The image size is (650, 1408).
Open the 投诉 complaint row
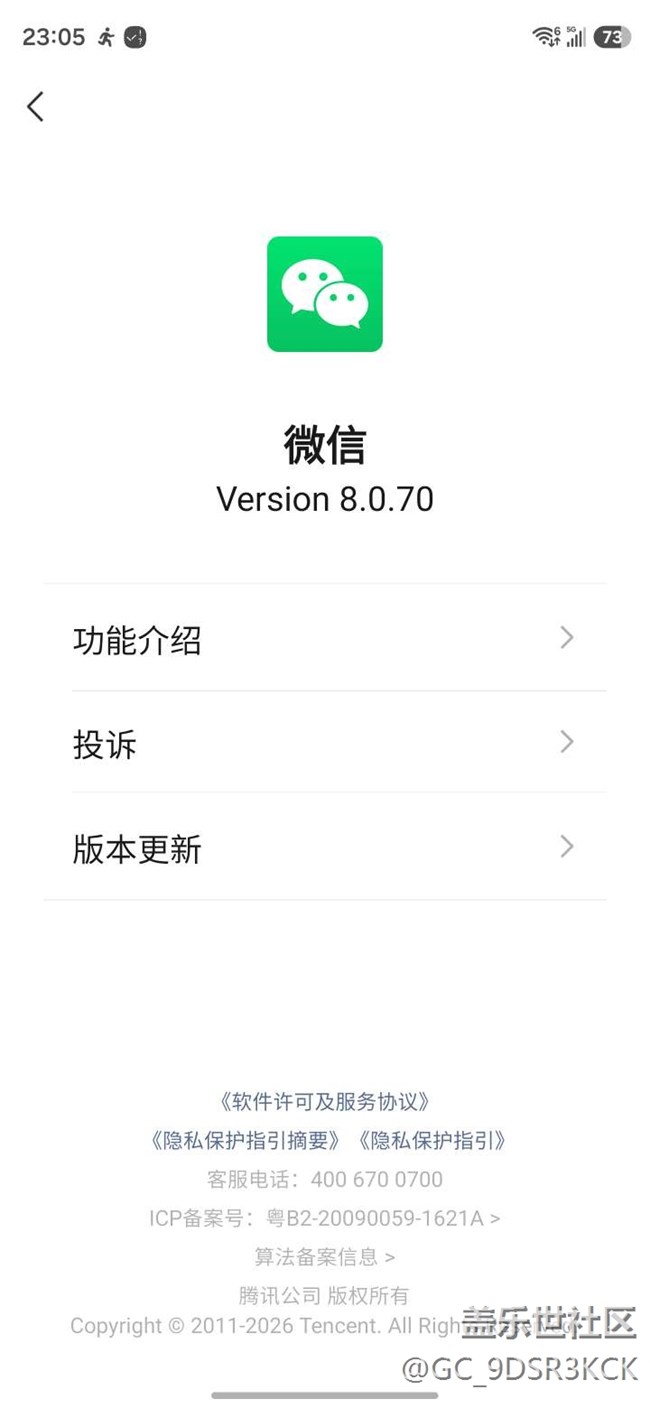[325, 744]
